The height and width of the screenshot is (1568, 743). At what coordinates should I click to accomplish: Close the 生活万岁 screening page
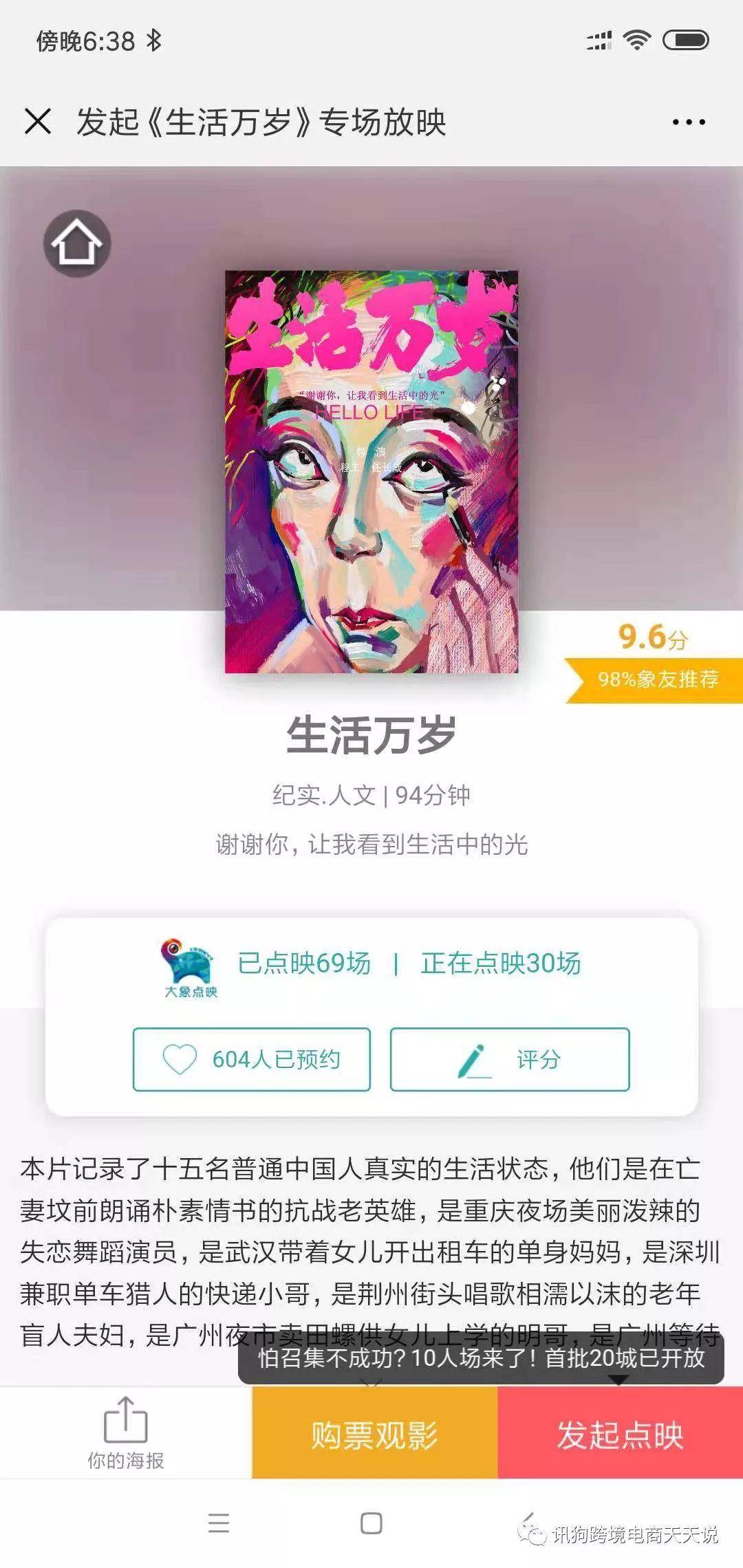pos(38,122)
